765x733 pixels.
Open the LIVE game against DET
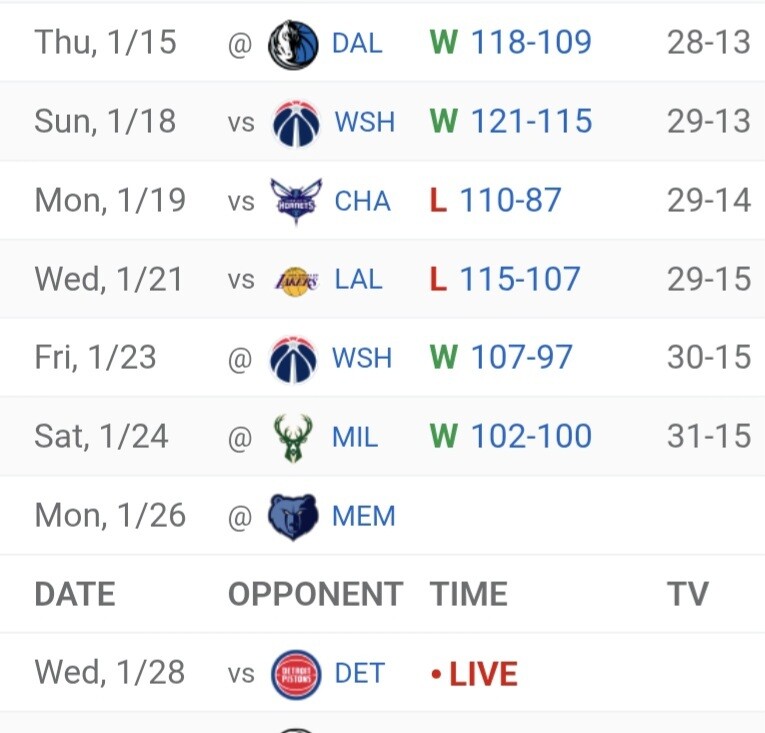point(474,674)
